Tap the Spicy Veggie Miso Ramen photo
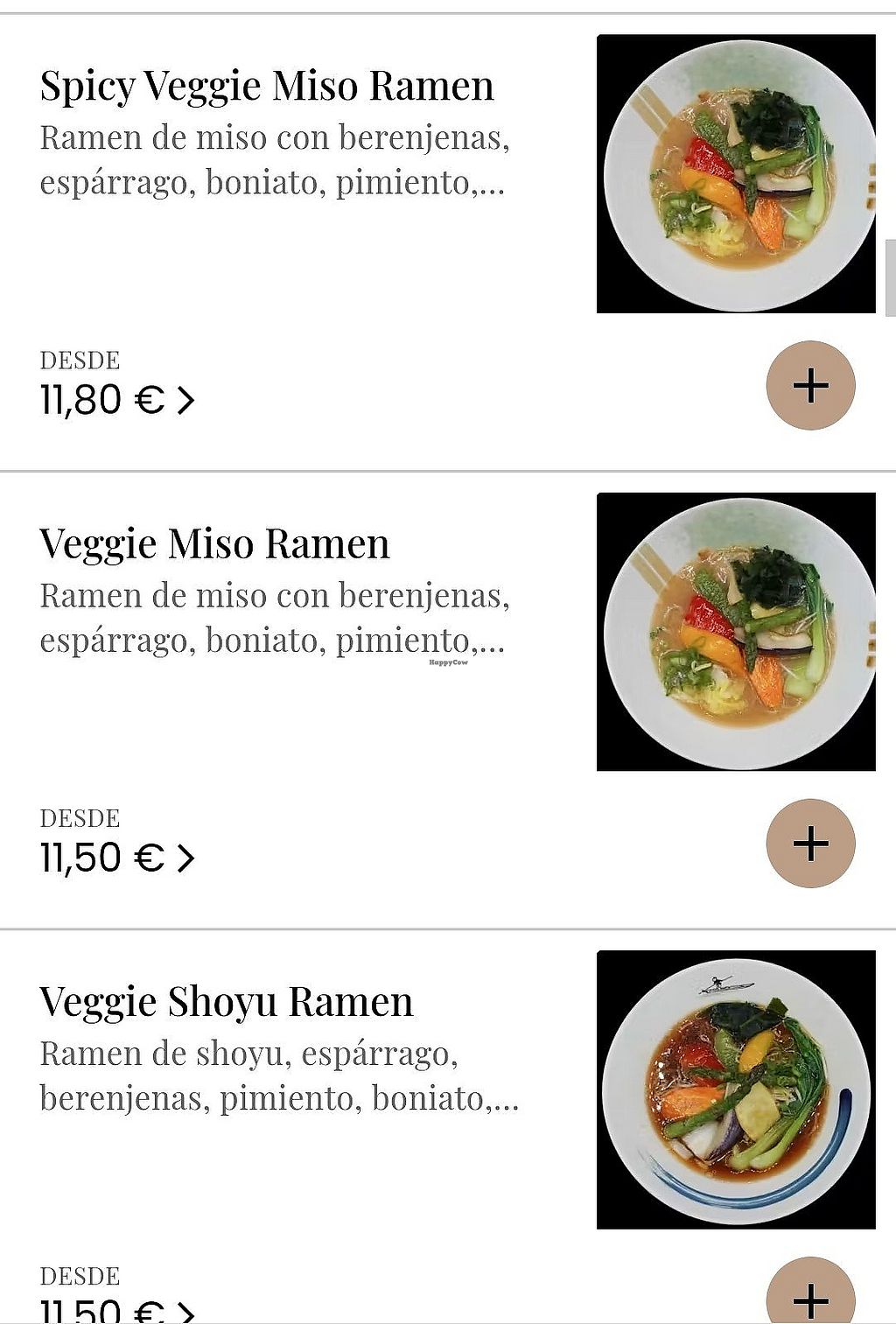This screenshot has width=896, height=1324. (736, 173)
